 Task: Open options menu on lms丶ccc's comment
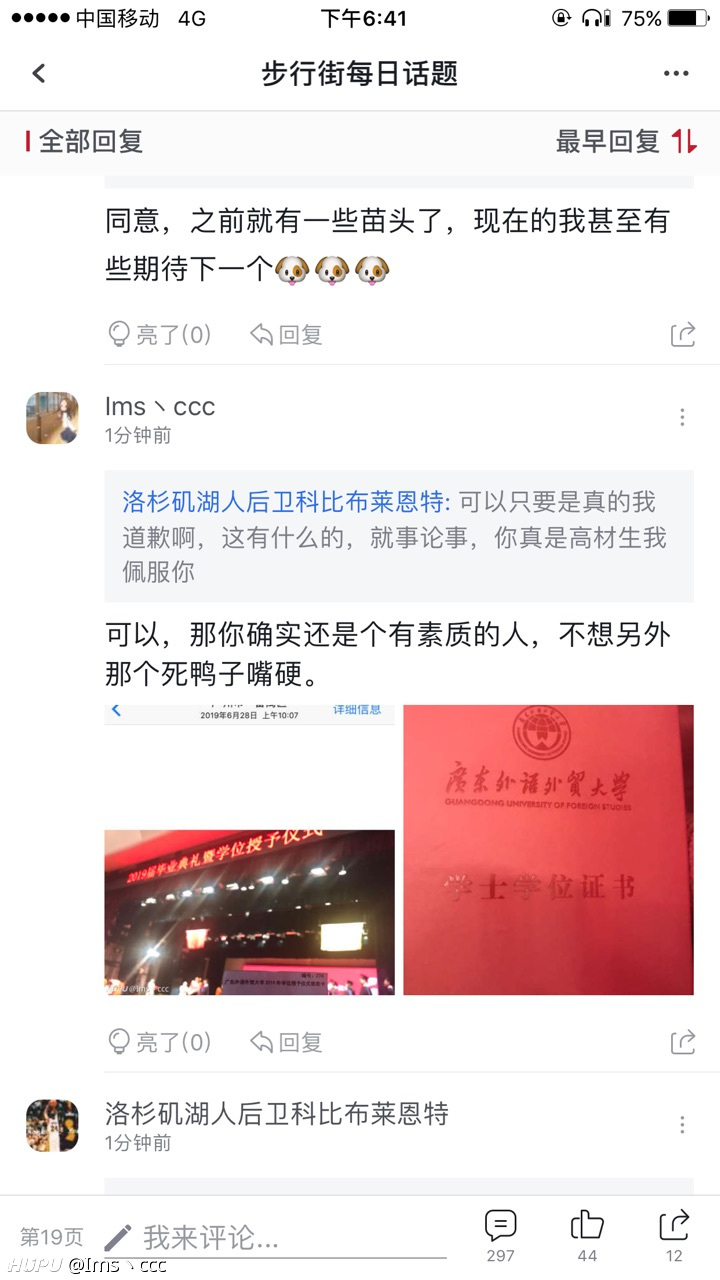(x=682, y=418)
